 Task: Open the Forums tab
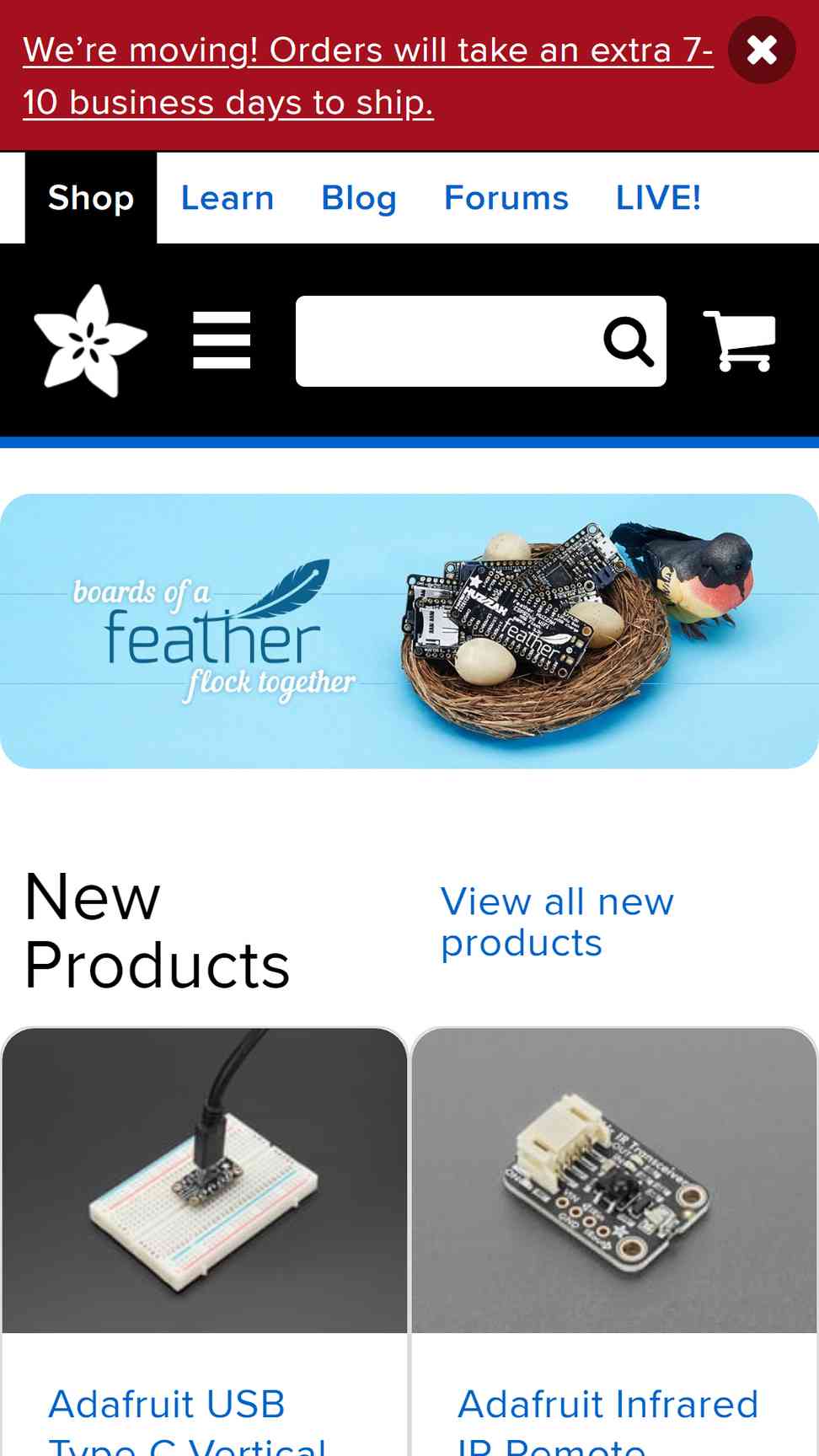click(506, 198)
